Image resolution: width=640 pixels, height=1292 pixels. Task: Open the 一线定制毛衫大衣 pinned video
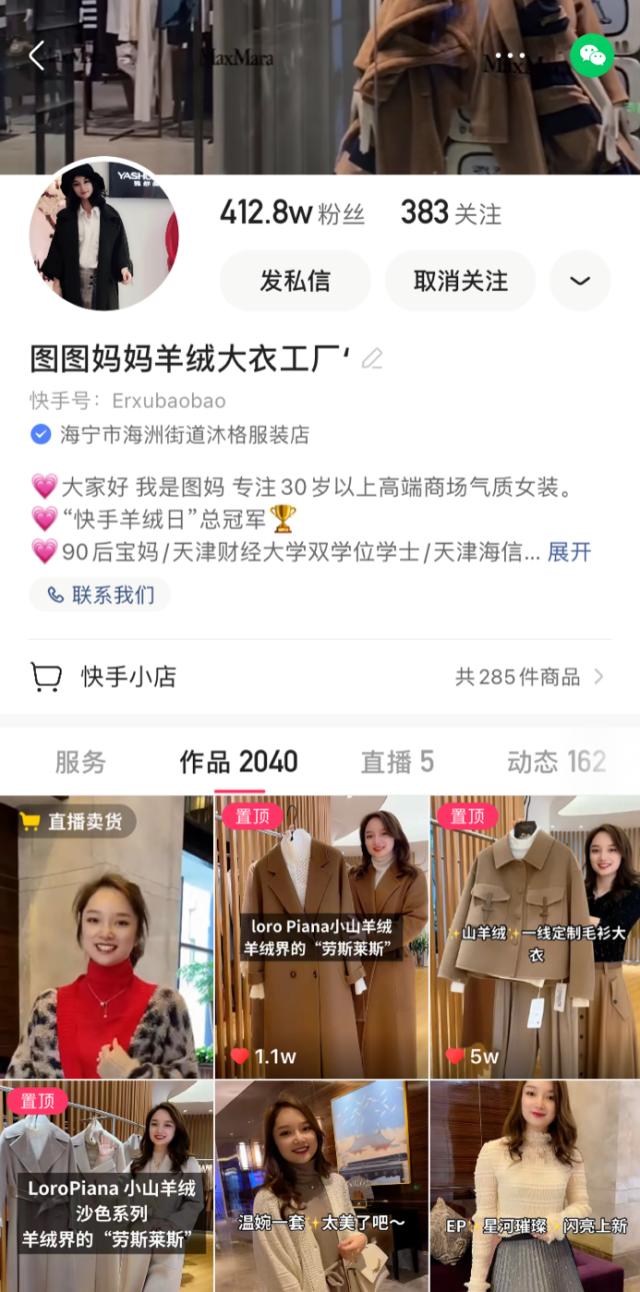coord(535,937)
